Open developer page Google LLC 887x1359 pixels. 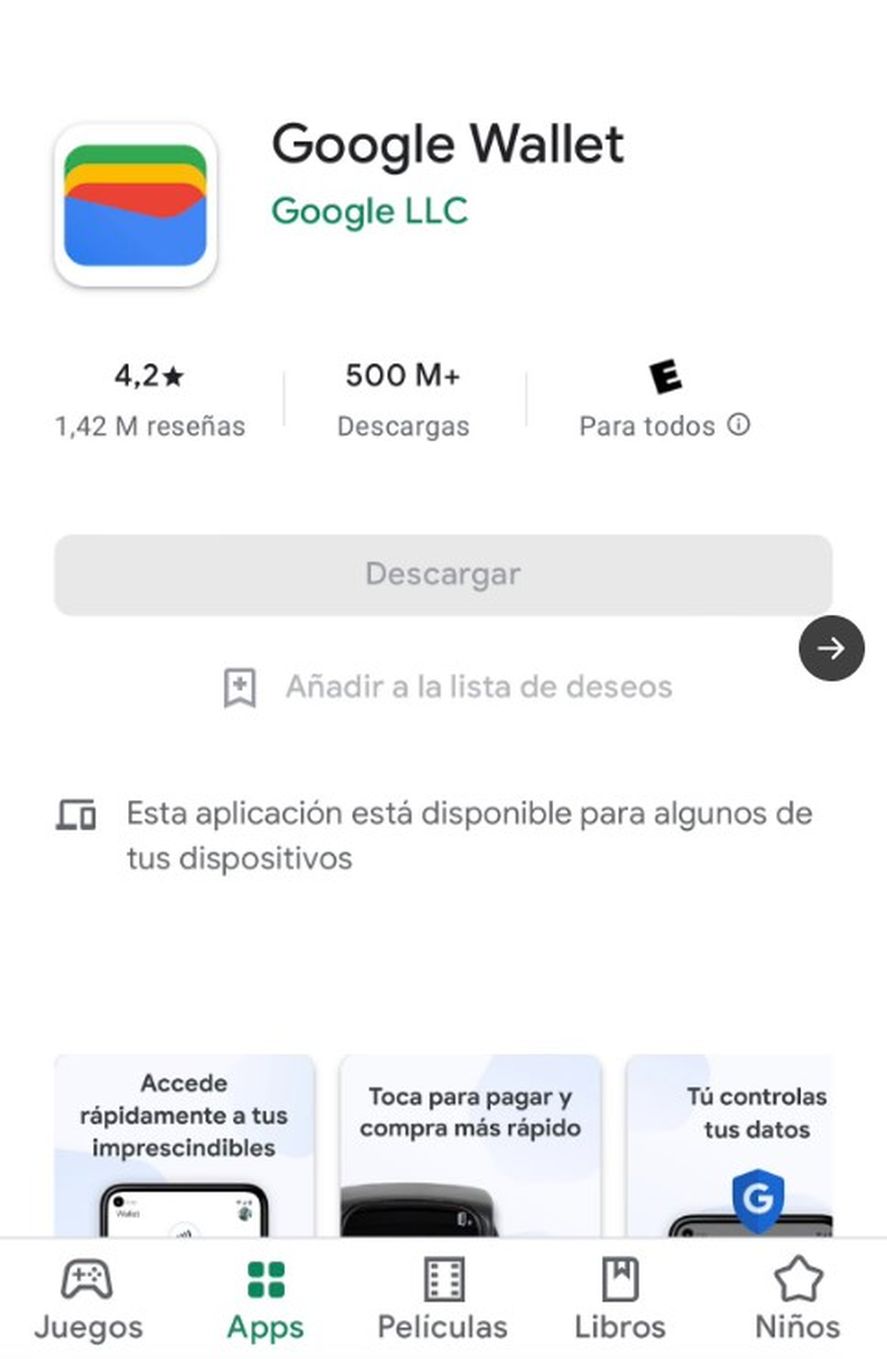pos(371,212)
